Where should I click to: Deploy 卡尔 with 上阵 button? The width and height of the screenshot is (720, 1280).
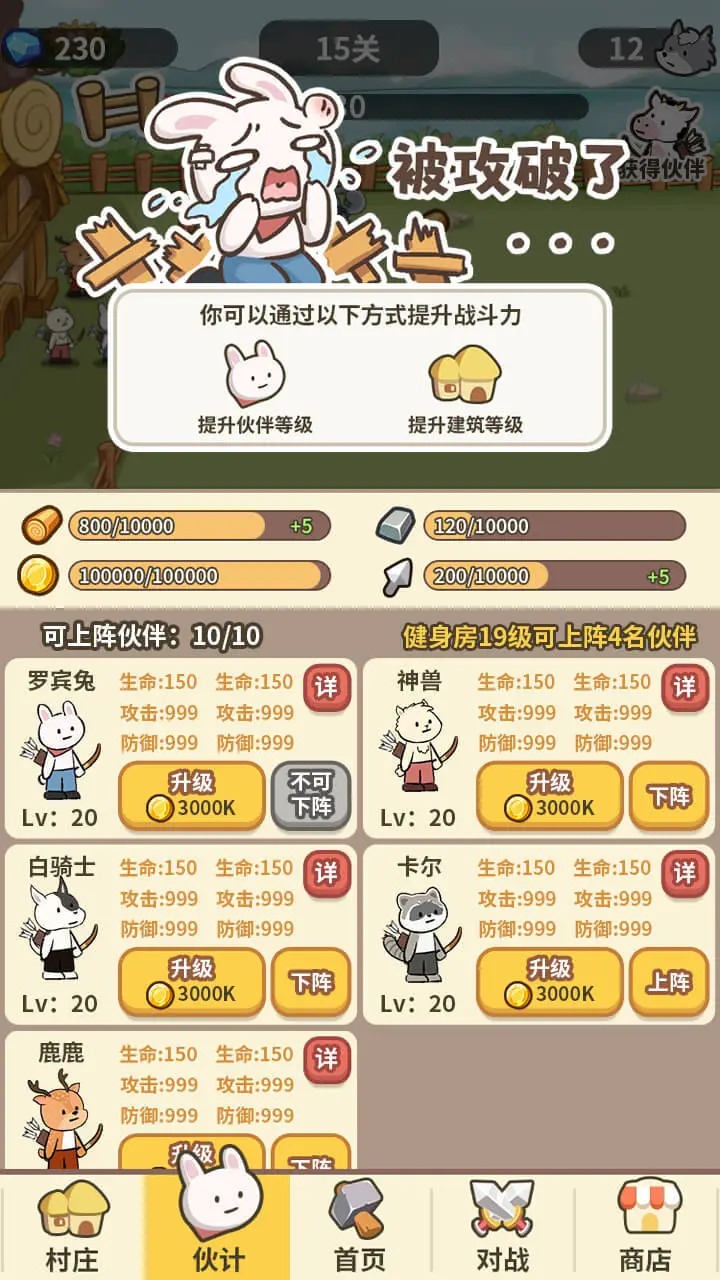(x=669, y=982)
